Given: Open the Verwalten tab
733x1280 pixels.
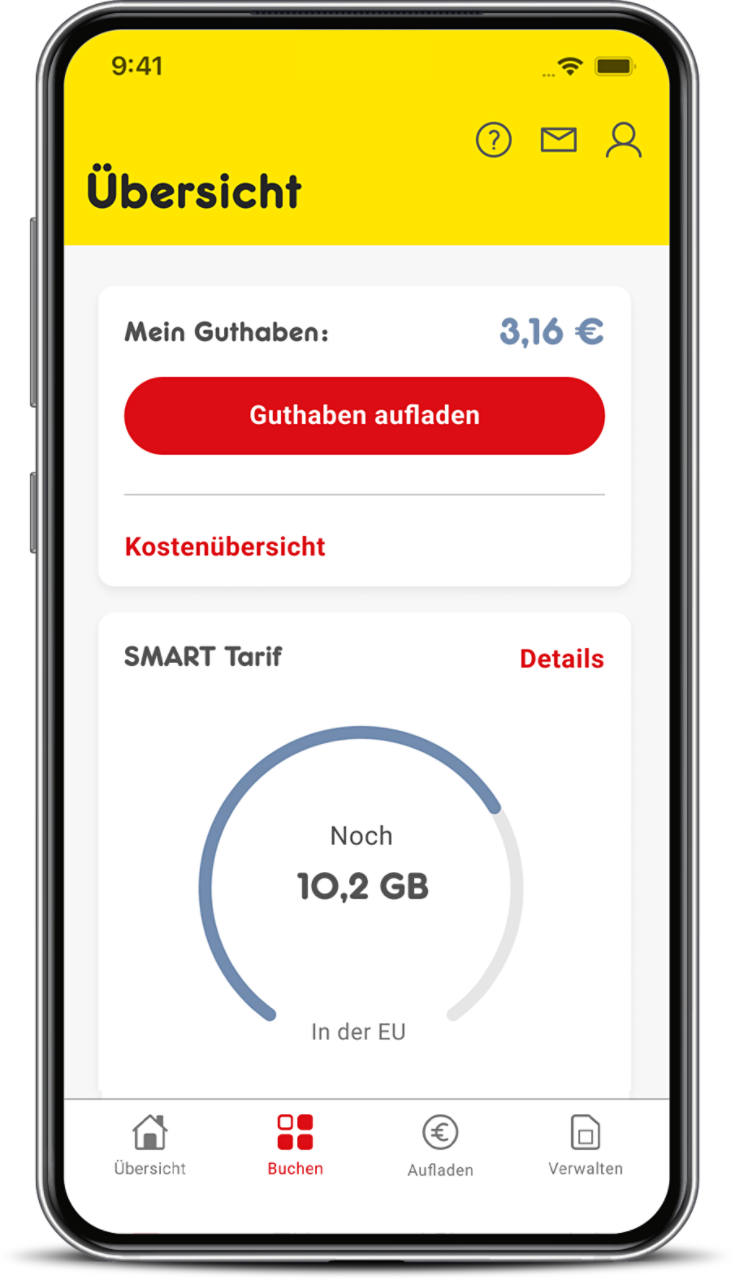Looking at the screenshot, I should pyautogui.click(x=585, y=1146).
